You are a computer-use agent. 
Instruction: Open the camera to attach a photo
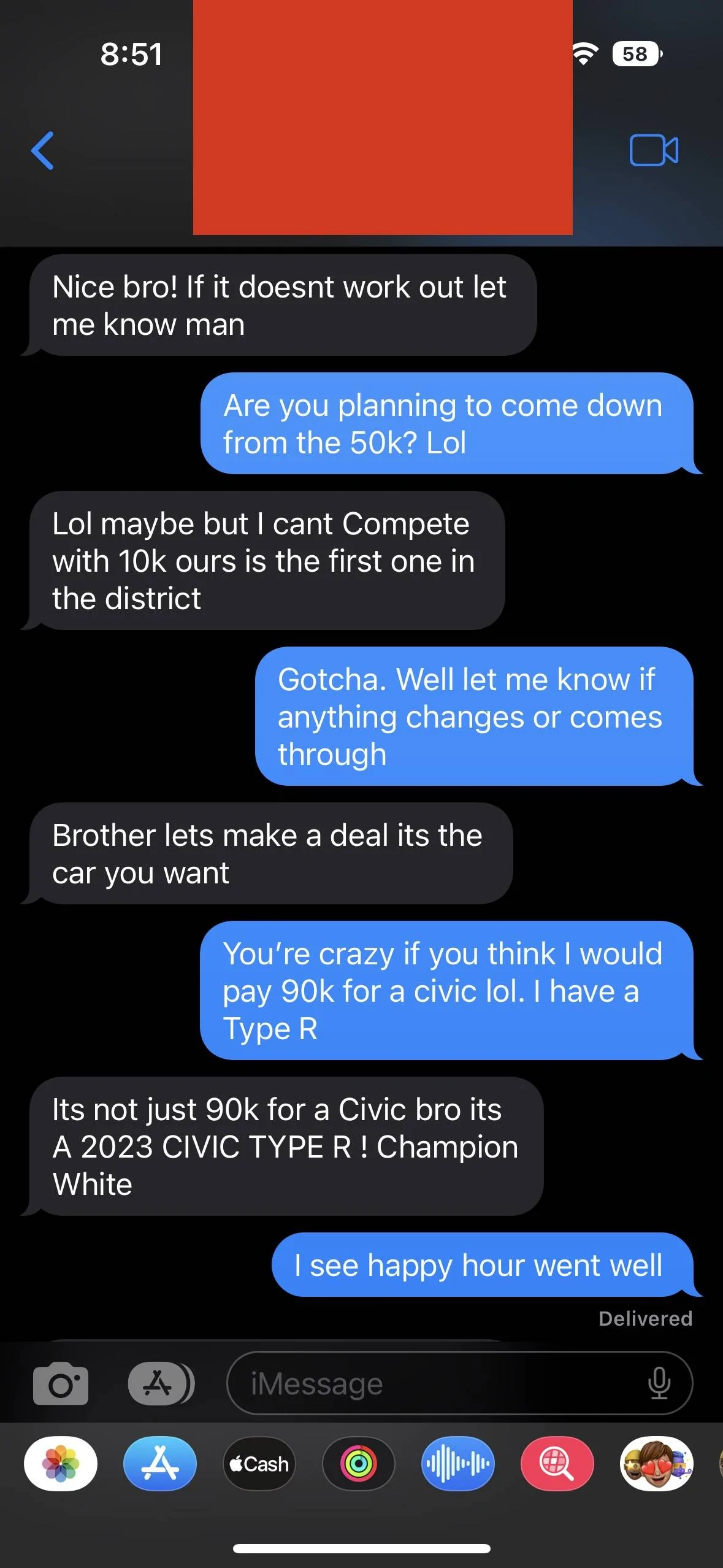click(61, 1383)
